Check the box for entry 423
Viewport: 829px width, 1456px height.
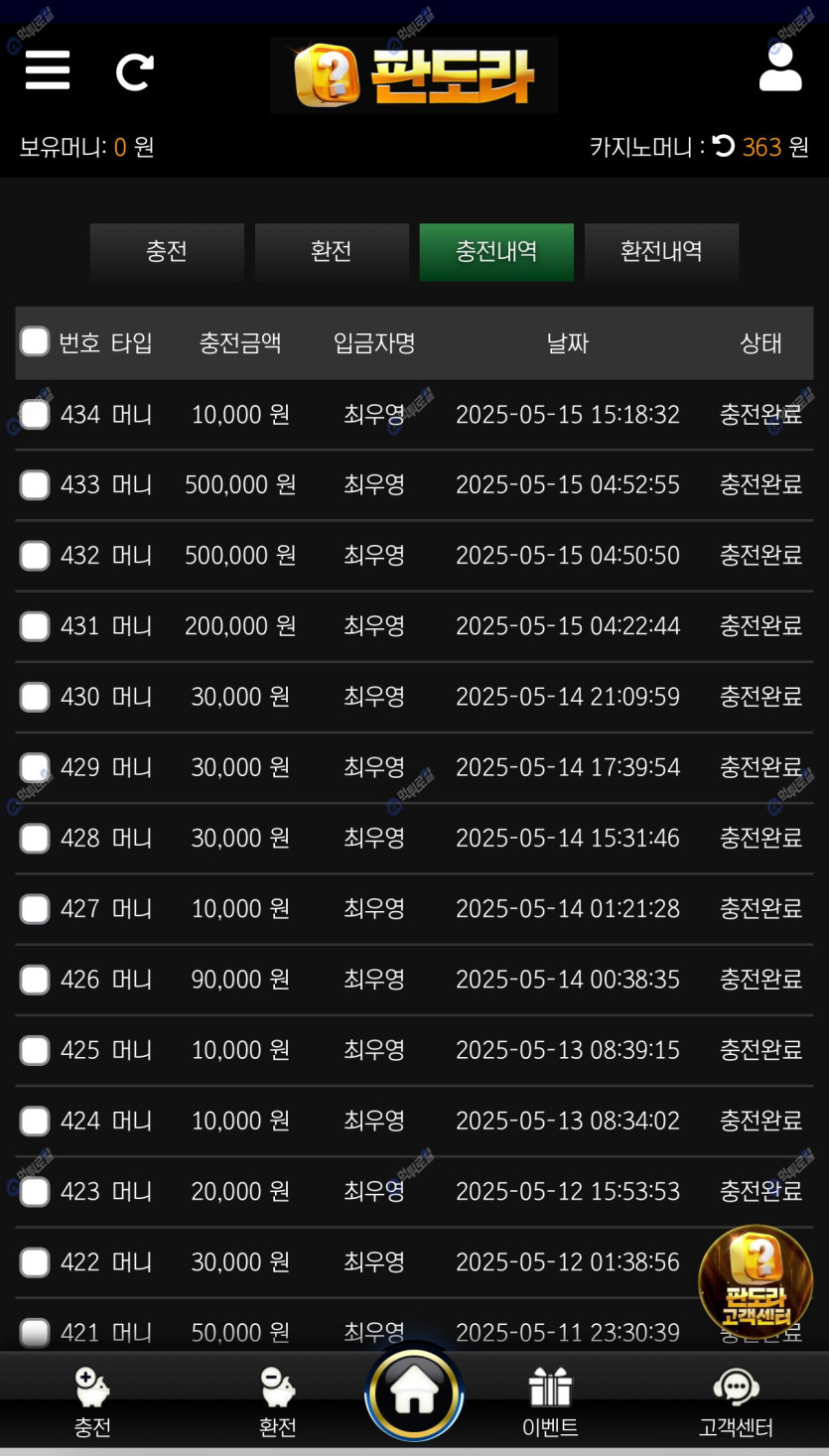35,1191
